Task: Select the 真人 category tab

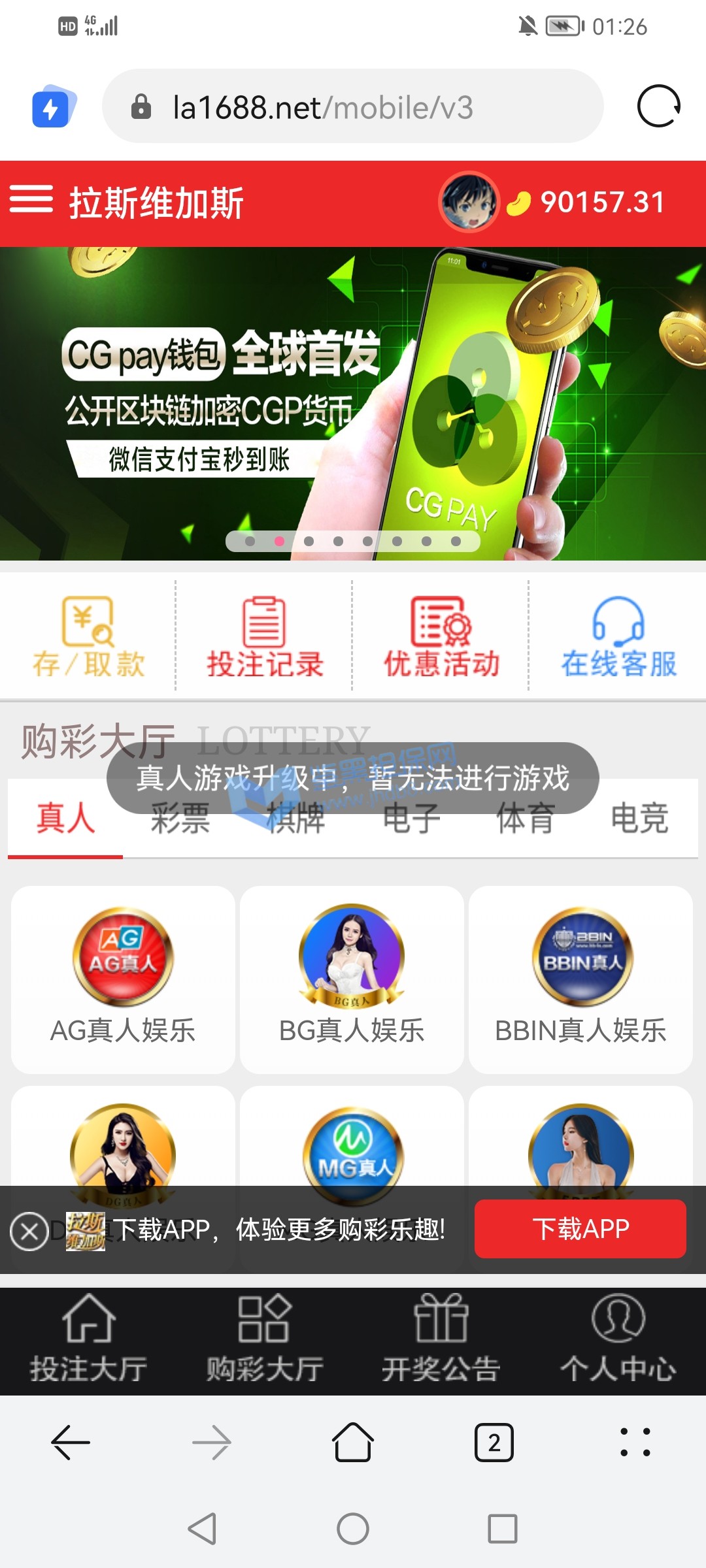Action: click(65, 819)
